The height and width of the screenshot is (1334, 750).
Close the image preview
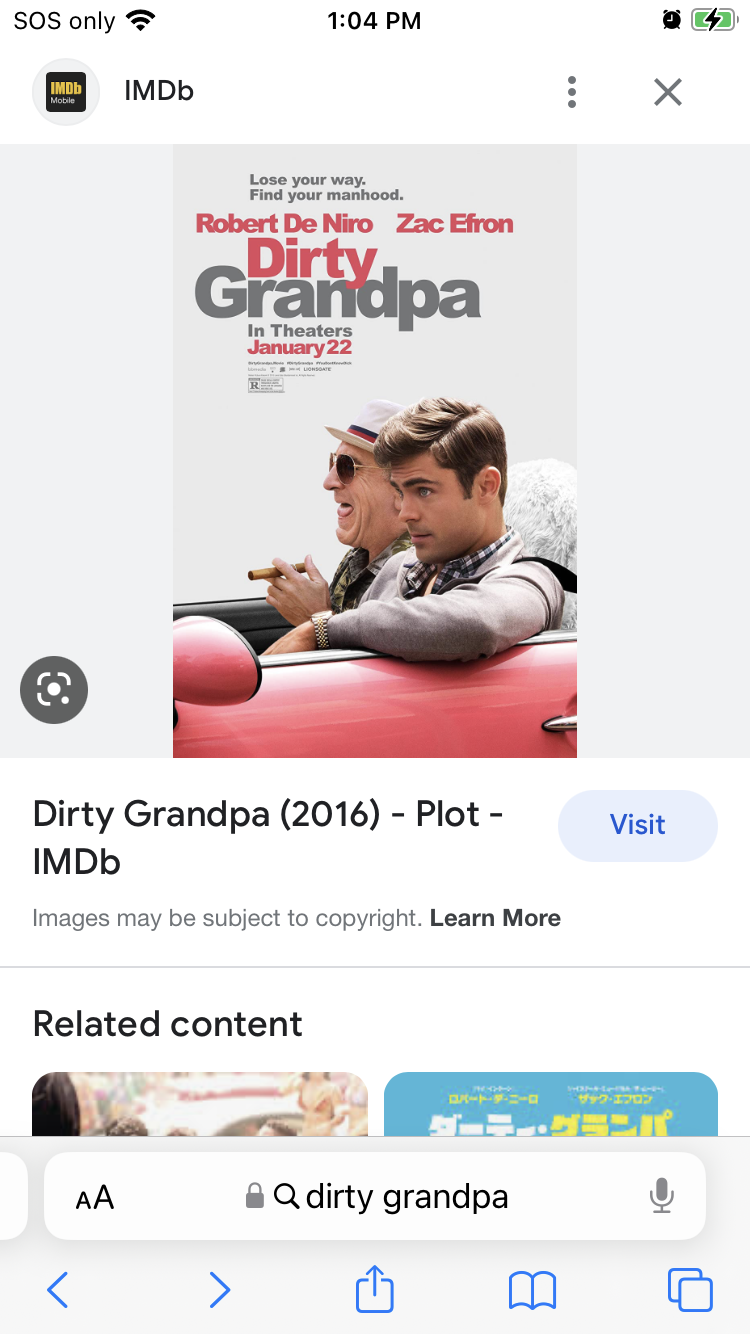pyautogui.click(x=667, y=92)
